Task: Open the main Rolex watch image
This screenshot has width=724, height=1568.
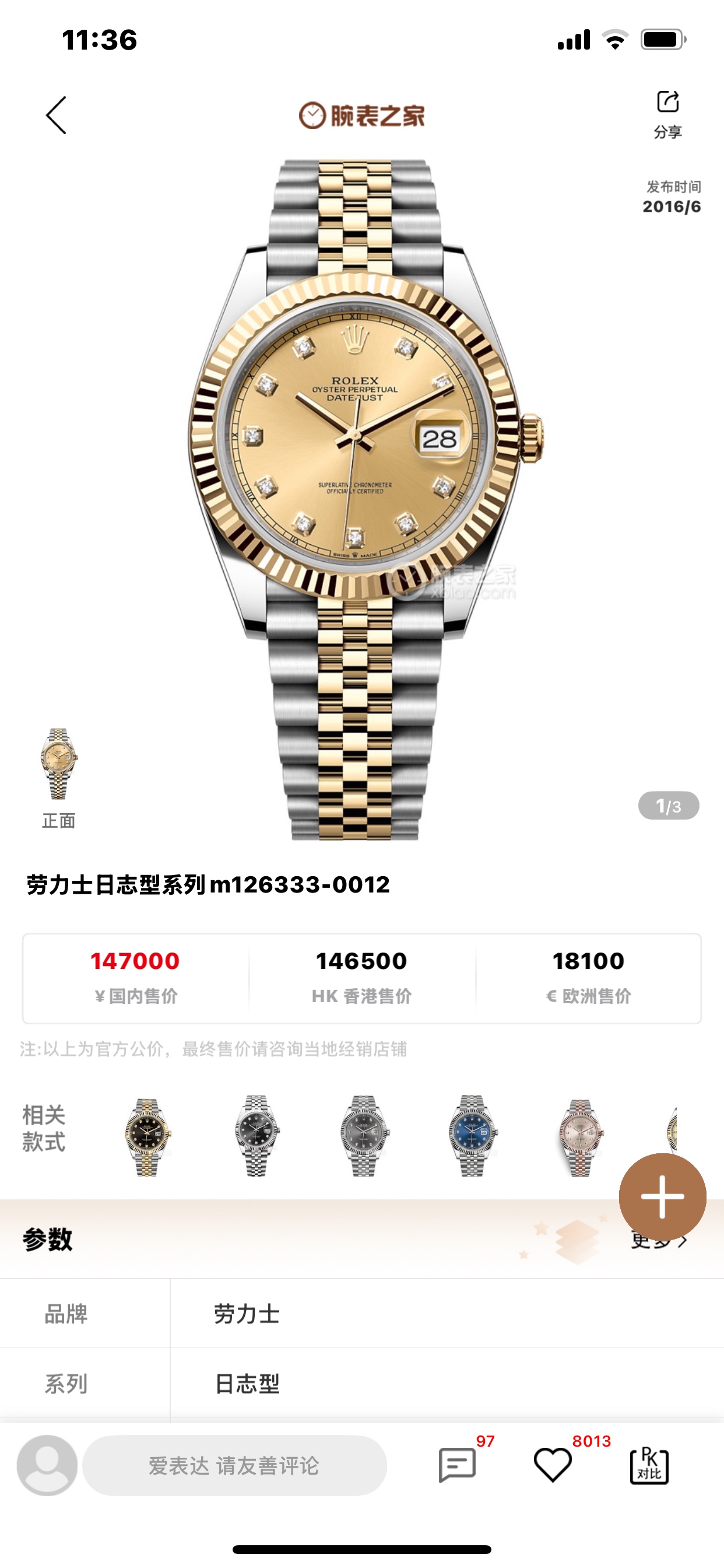Action: click(361, 499)
